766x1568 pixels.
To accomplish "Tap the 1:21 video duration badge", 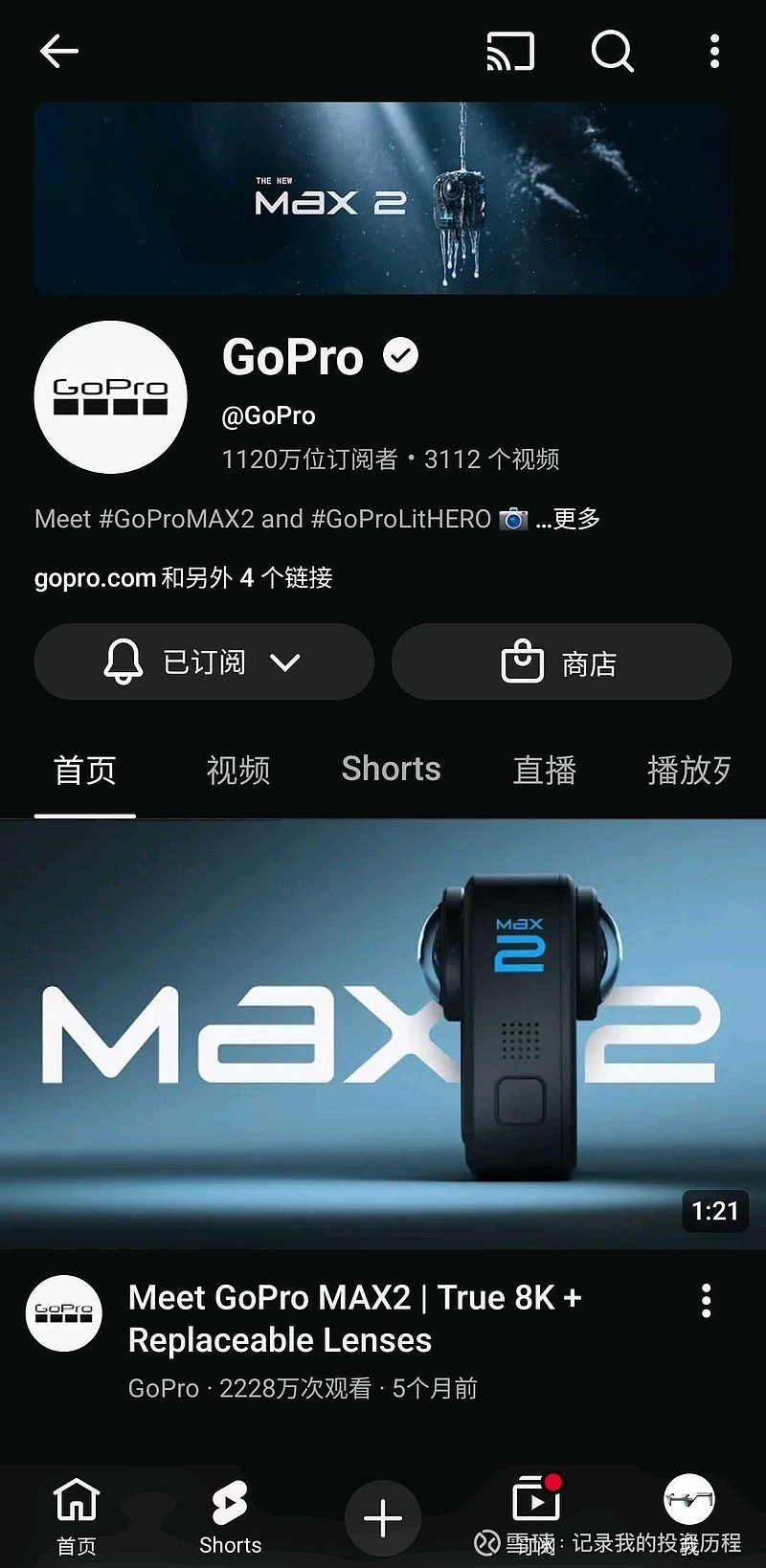I will (714, 1211).
